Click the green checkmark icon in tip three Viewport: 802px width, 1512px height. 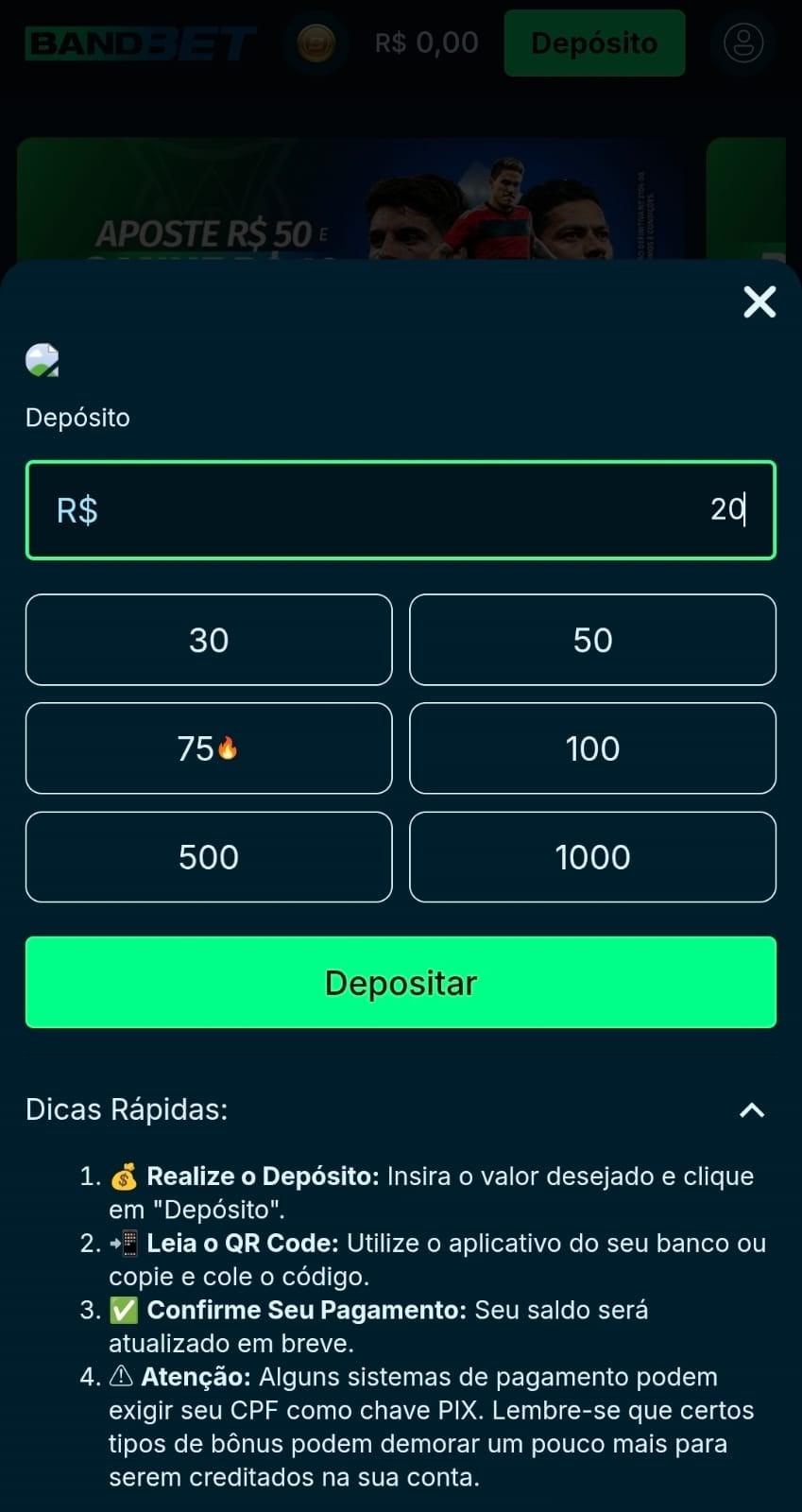[x=124, y=1310]
